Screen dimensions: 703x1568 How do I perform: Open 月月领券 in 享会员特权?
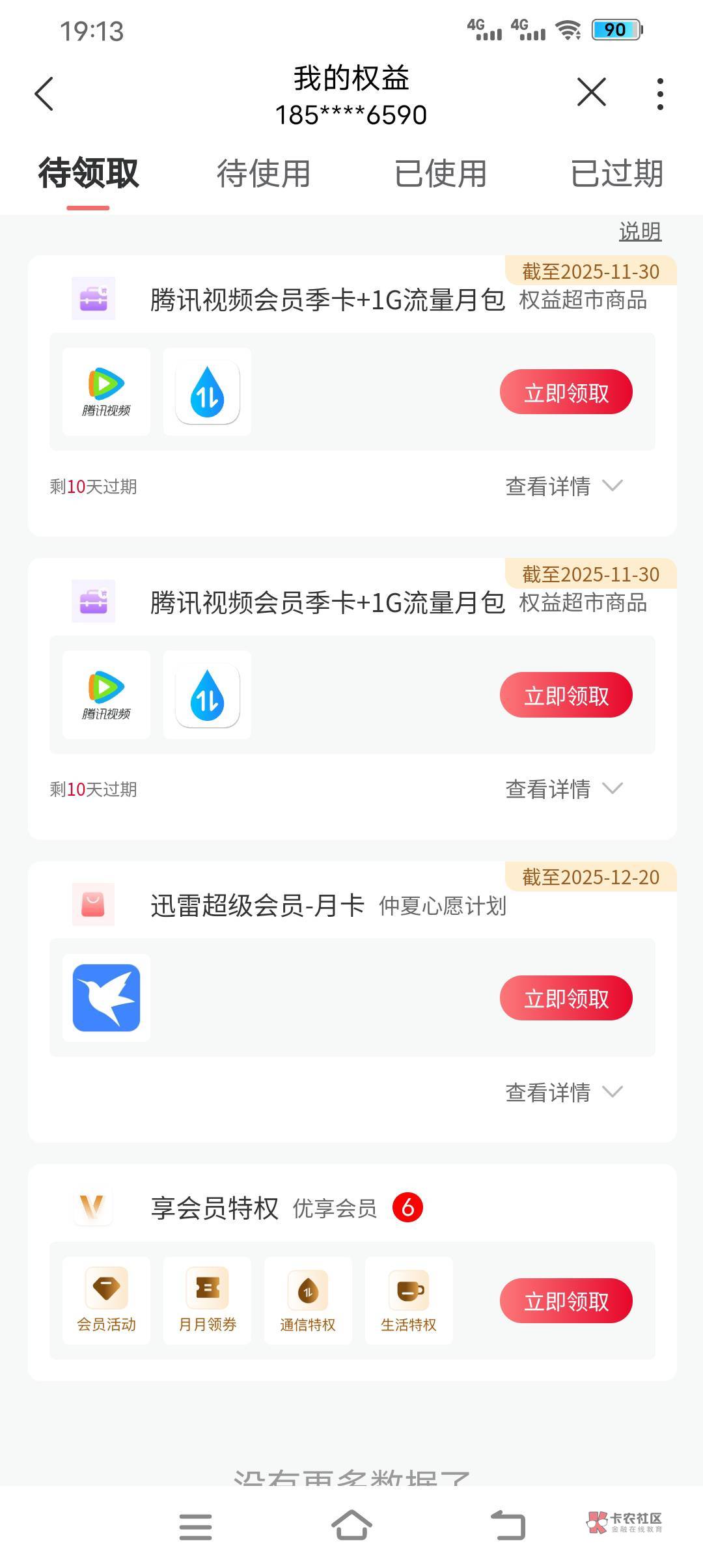[207, 1300]
